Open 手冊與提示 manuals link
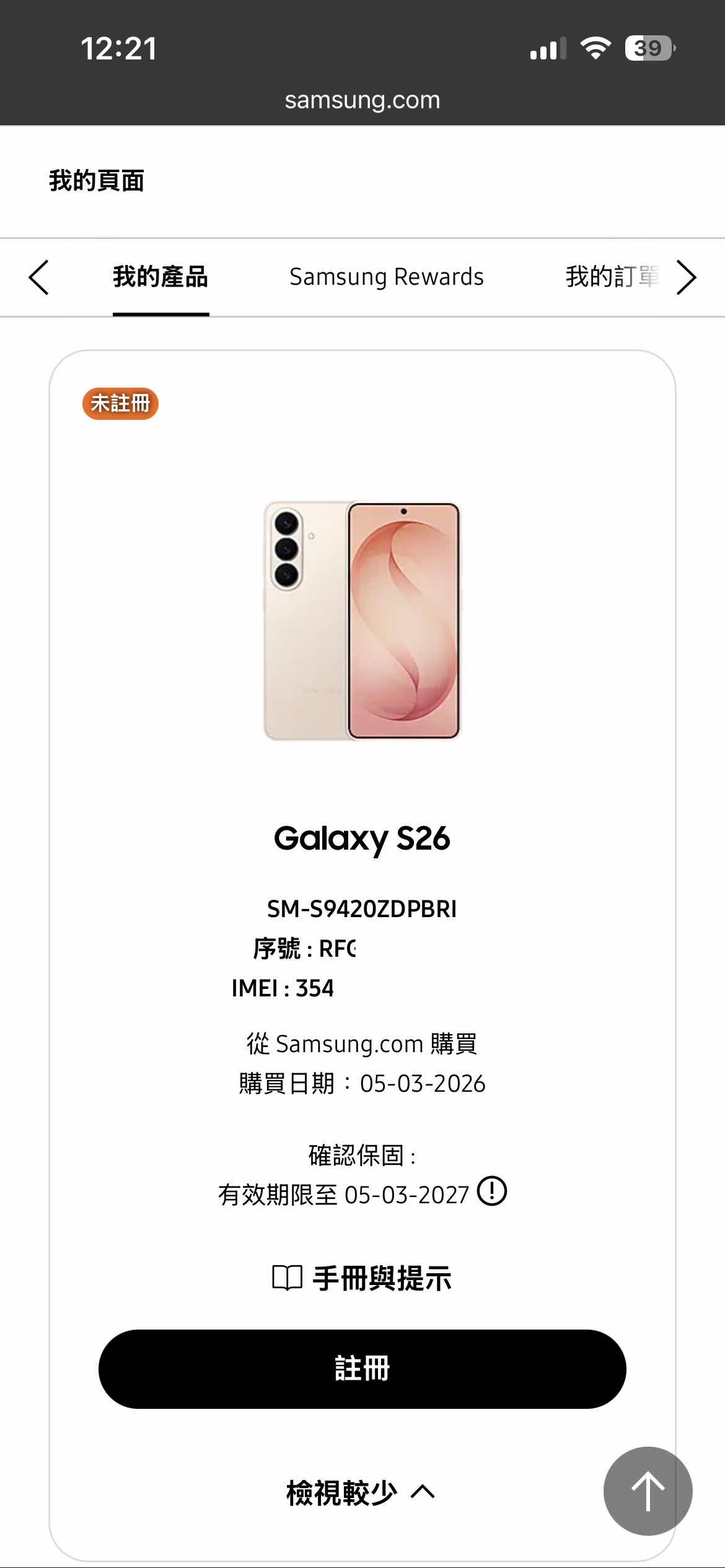The width and height of the screenshot is (725, 1568). pos(362,1279)
